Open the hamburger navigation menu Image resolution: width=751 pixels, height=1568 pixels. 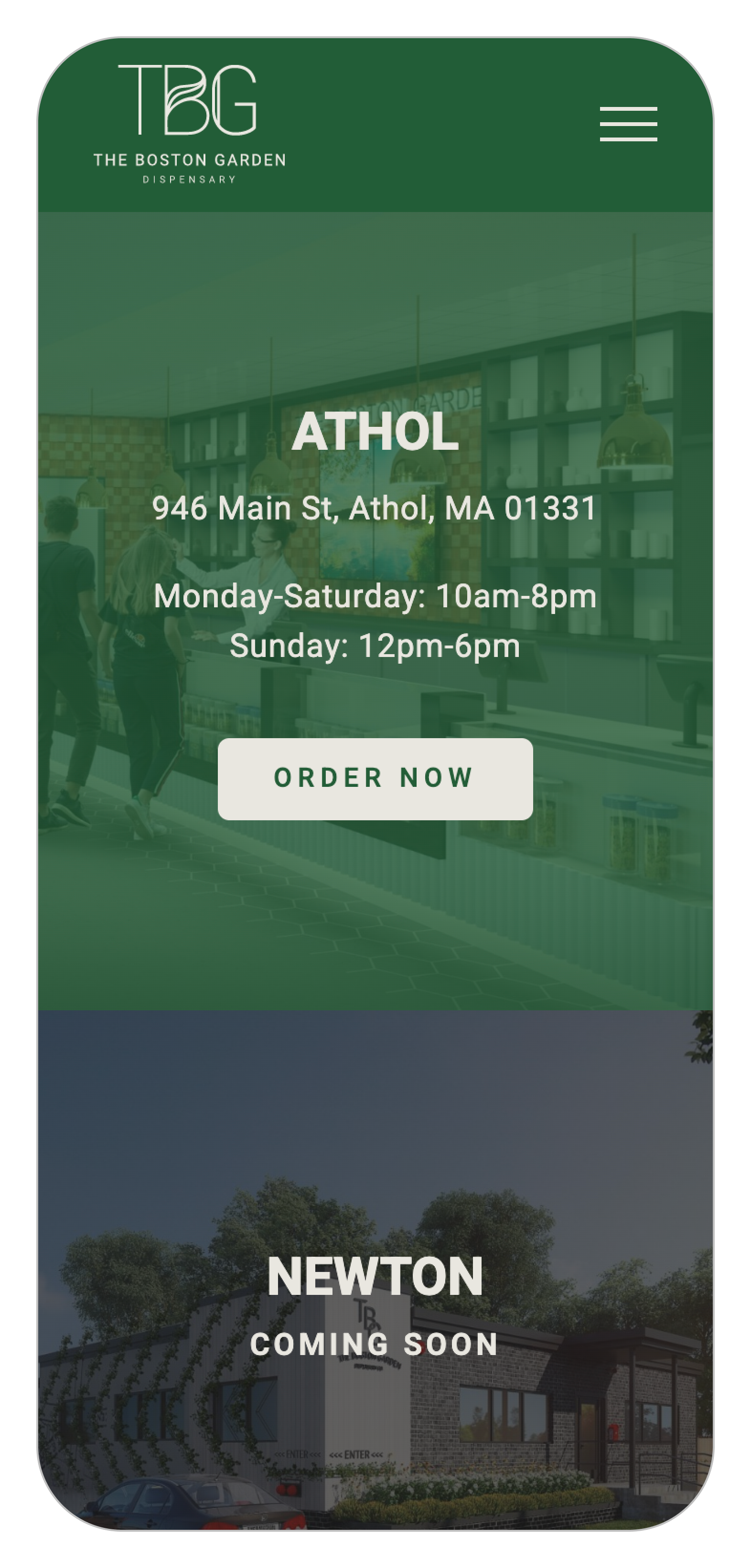628,124
